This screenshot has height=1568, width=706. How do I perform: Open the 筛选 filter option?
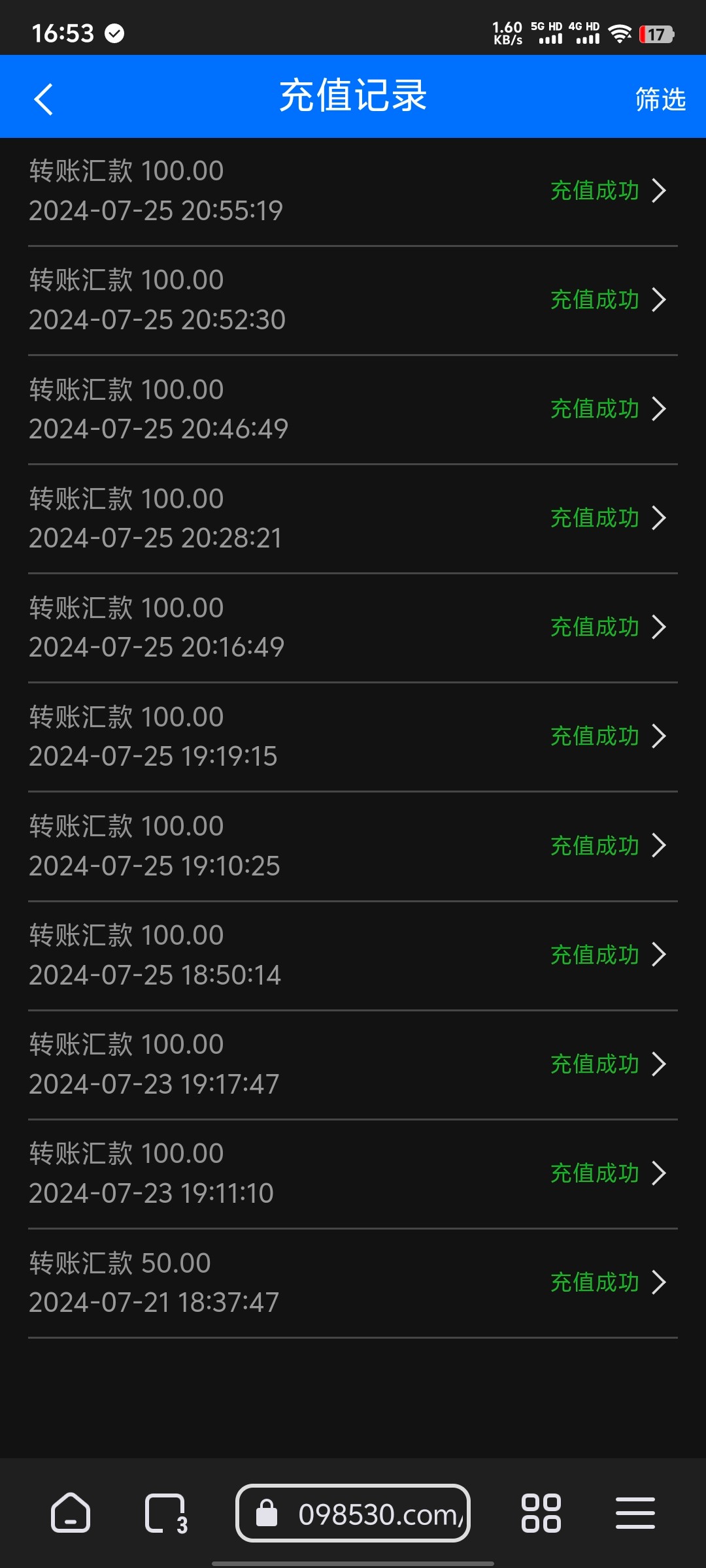(x=660, y=99)
